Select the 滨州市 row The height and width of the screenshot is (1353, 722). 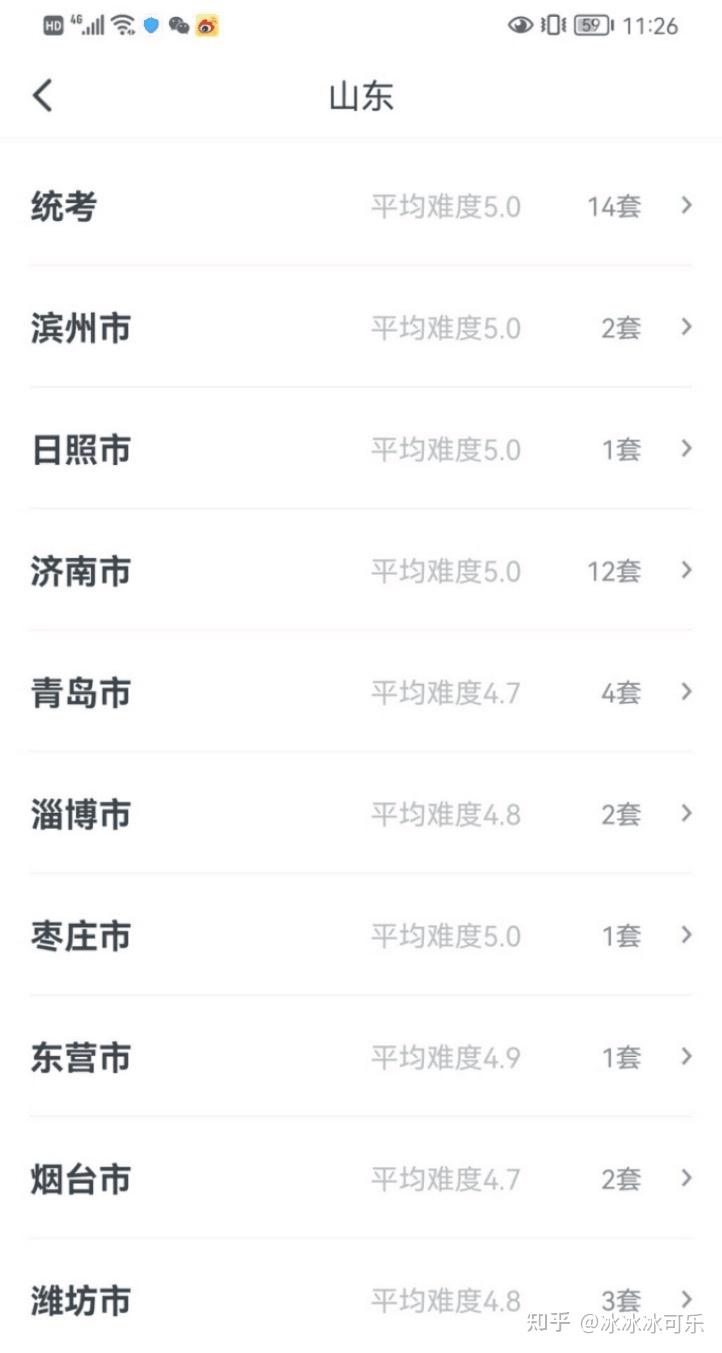tap(360, 328)
